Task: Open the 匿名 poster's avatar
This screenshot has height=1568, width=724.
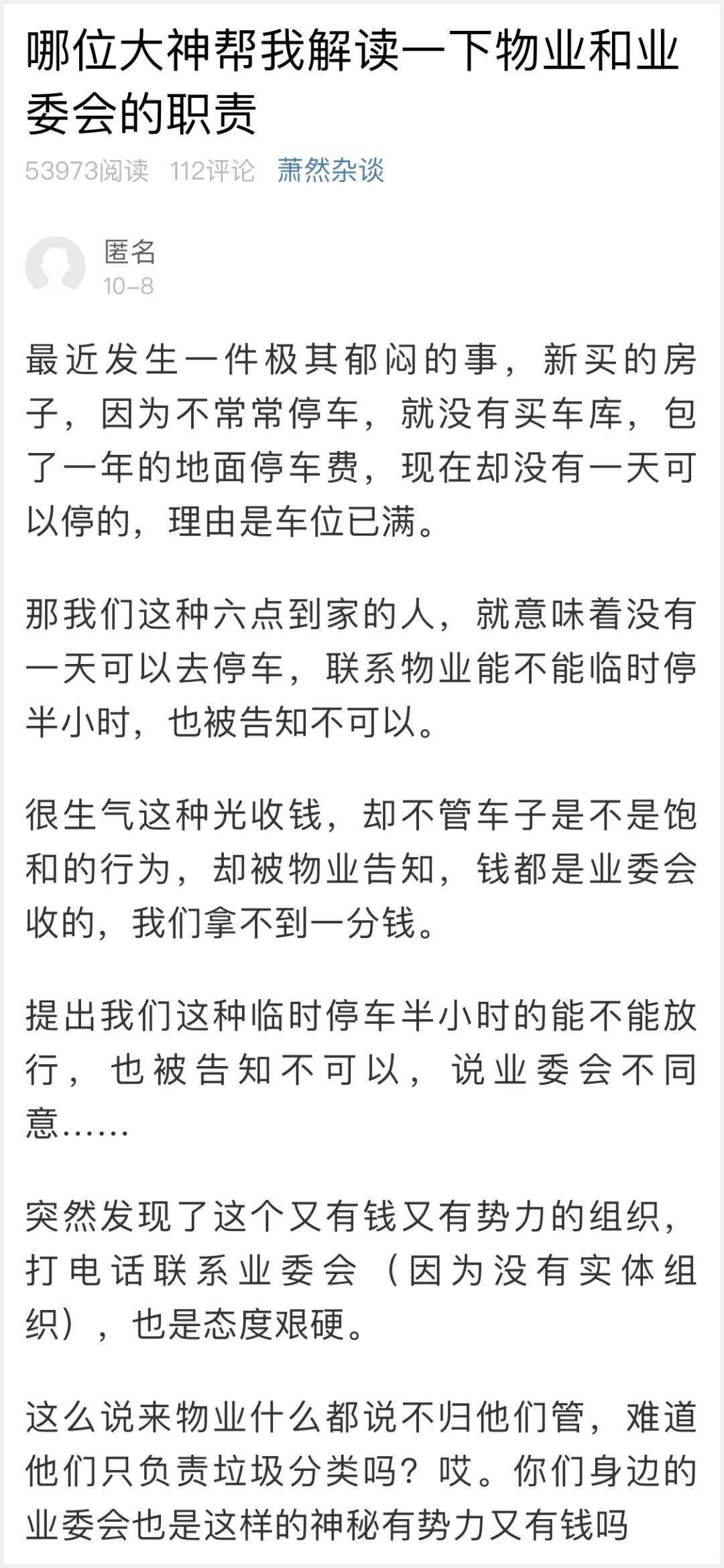Action: (56, 266)
